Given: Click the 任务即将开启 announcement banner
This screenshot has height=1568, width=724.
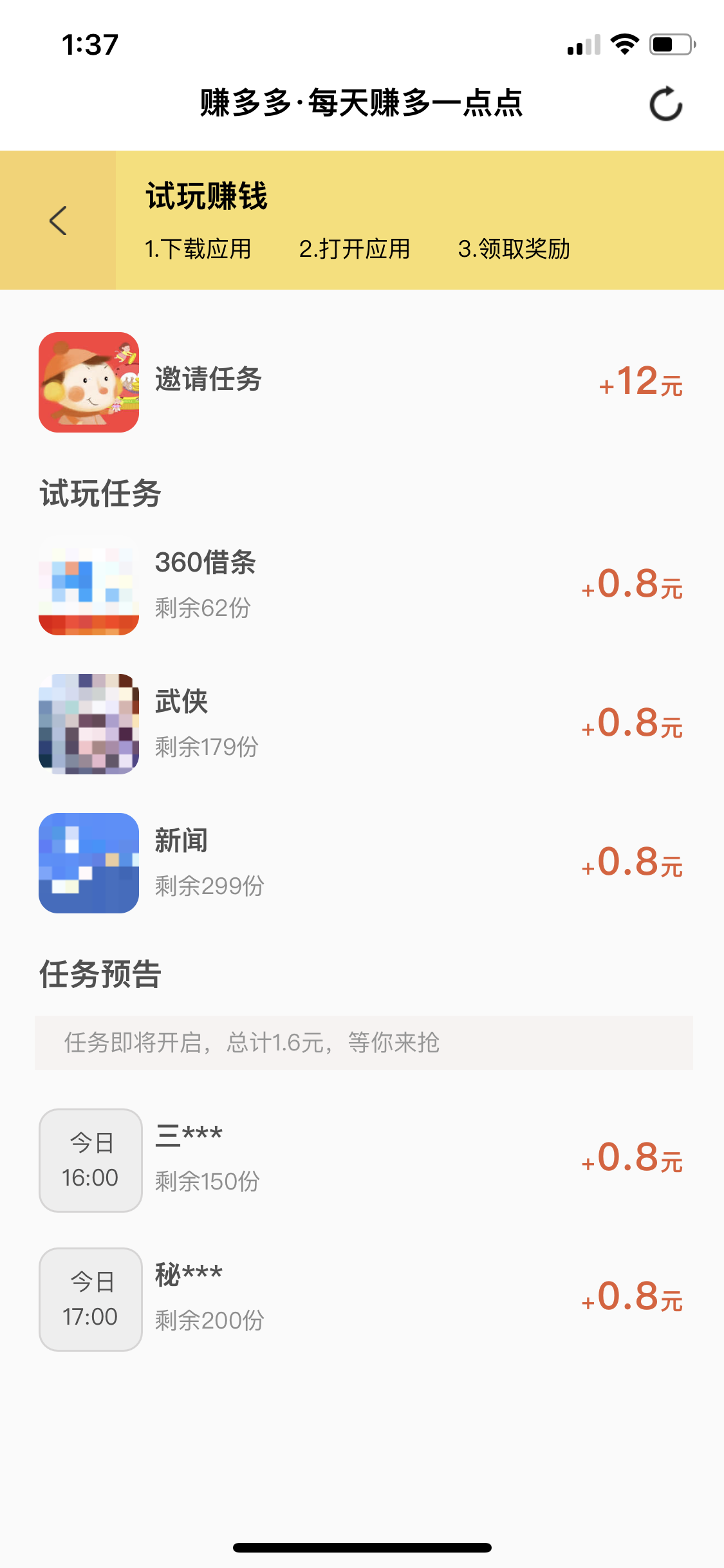Looking at the screenshot, I should pos(362,1043).
